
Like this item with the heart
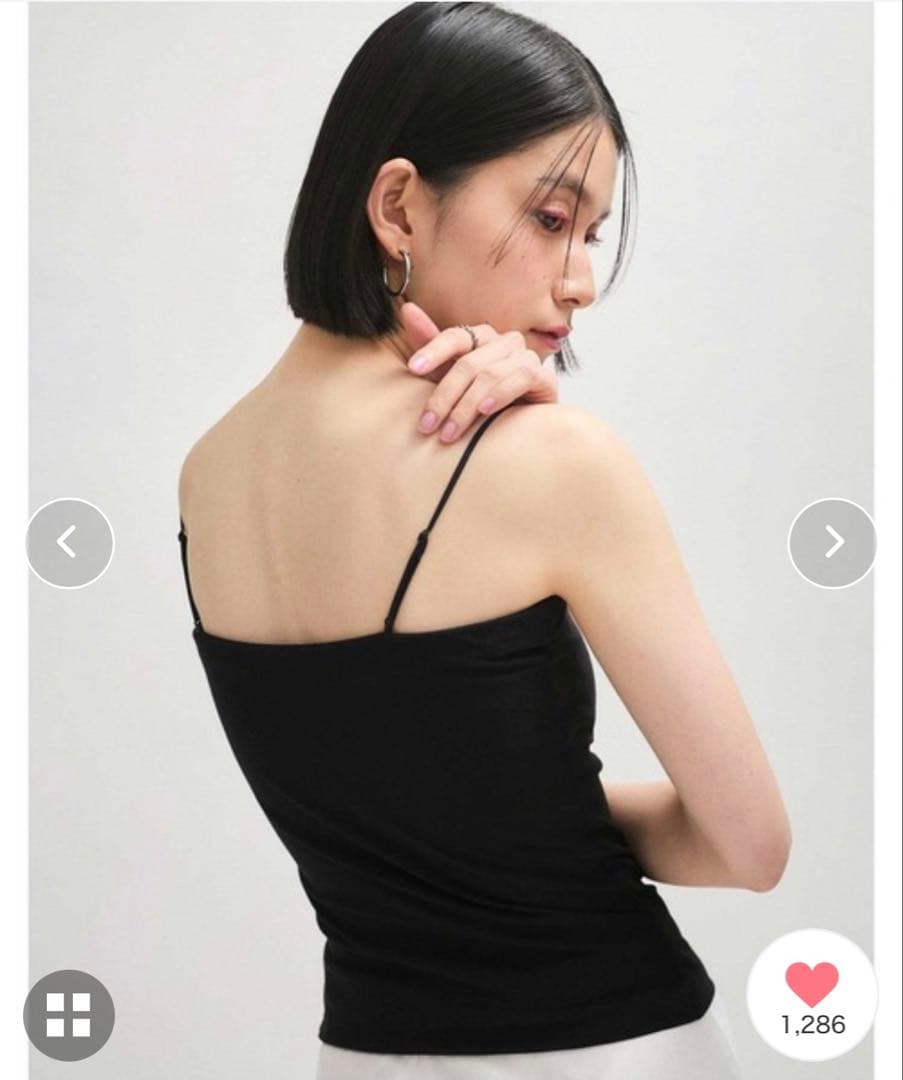(x=811, y=984)
